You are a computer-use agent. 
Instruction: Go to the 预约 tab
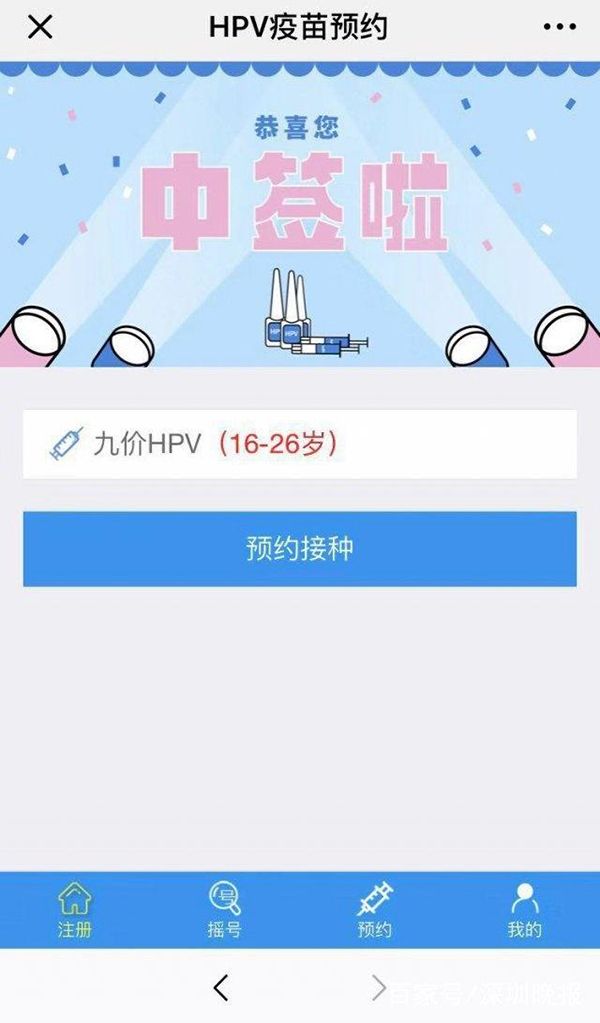[x=375, y=910]
